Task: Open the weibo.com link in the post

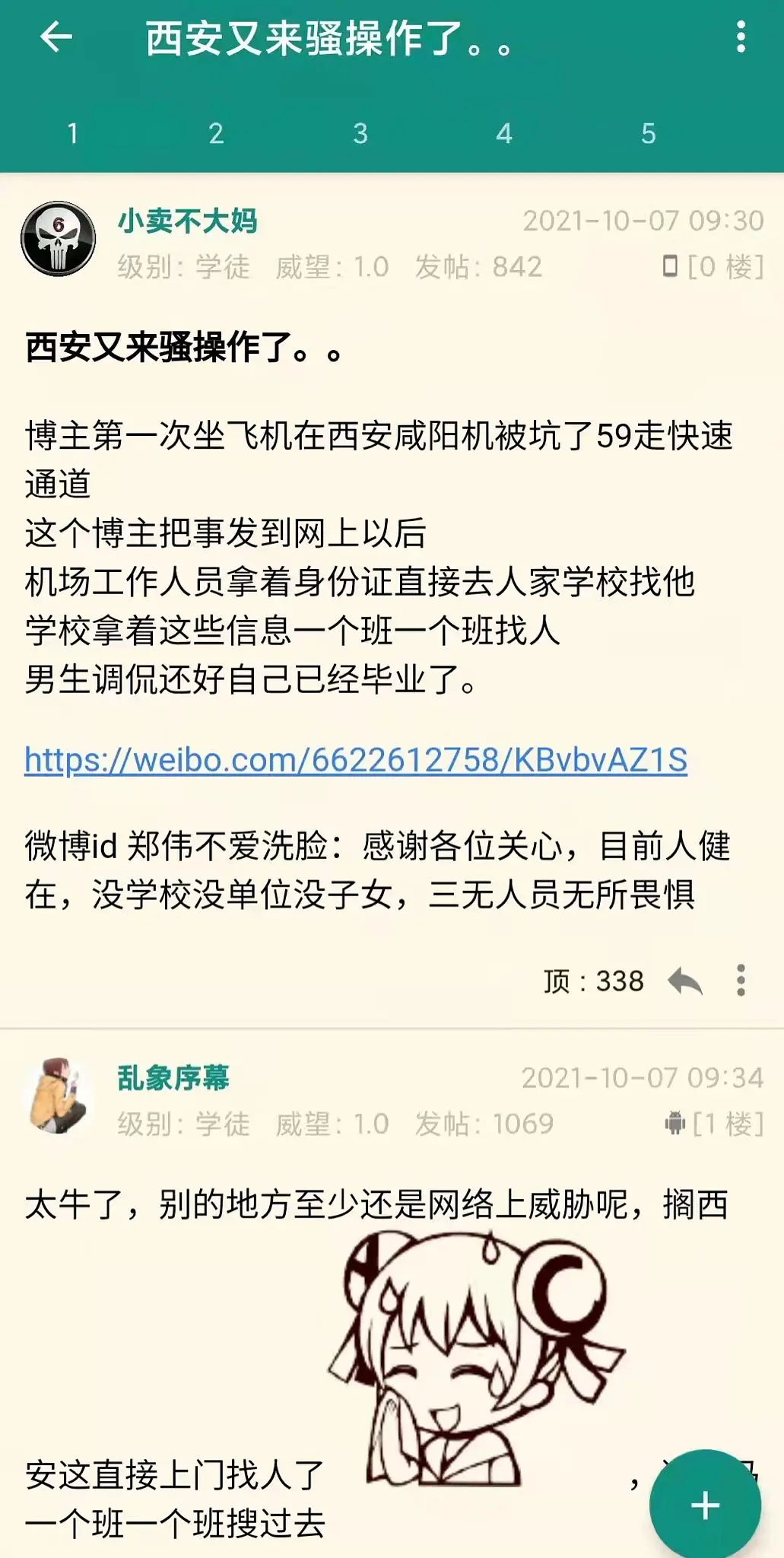Action: click(x=356, y=760)
